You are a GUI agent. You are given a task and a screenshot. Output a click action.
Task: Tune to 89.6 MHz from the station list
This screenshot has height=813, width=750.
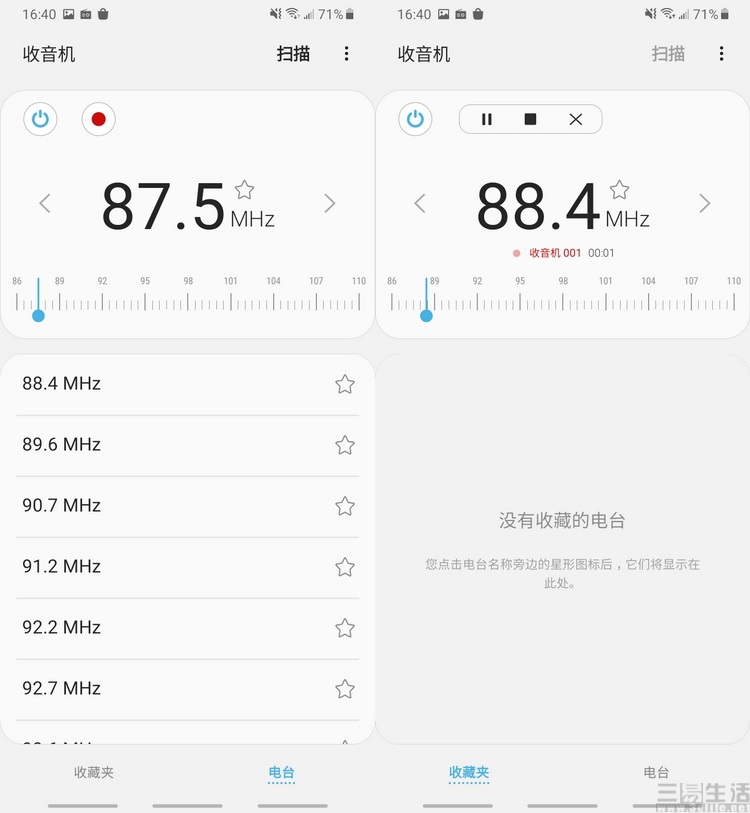(62, 444)
